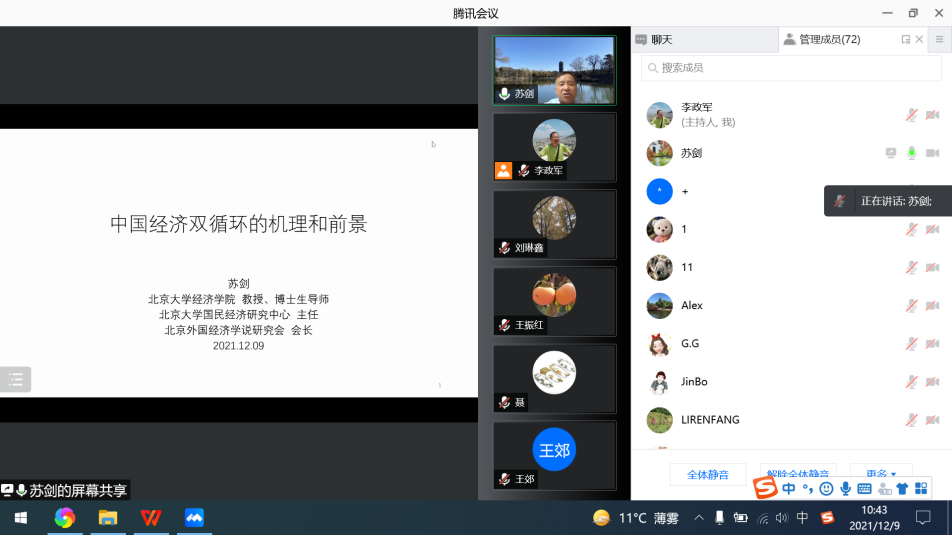952x535 pixels.
Task: Close the 管理成员 panel
Action: pyautogui.click(x=919, y=39)
